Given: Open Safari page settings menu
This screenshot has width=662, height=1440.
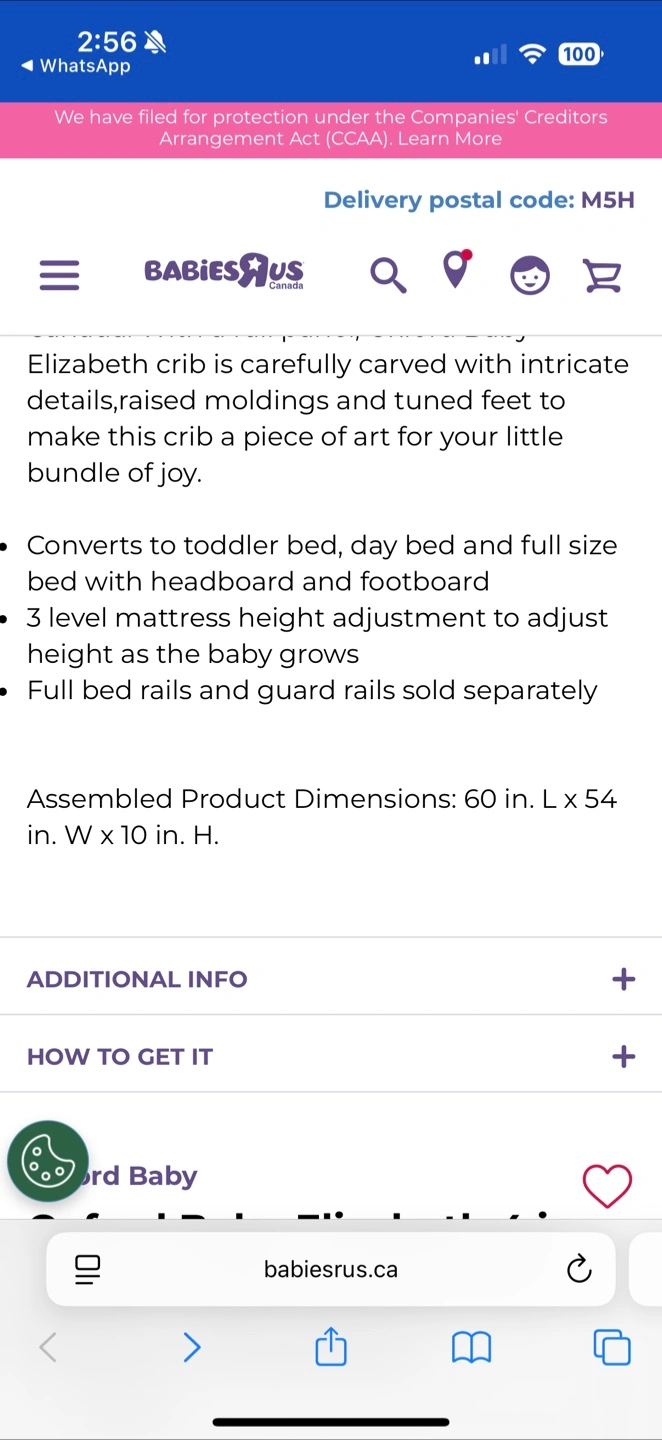Looking at the screenshot, I should (x=88, y=1270).
